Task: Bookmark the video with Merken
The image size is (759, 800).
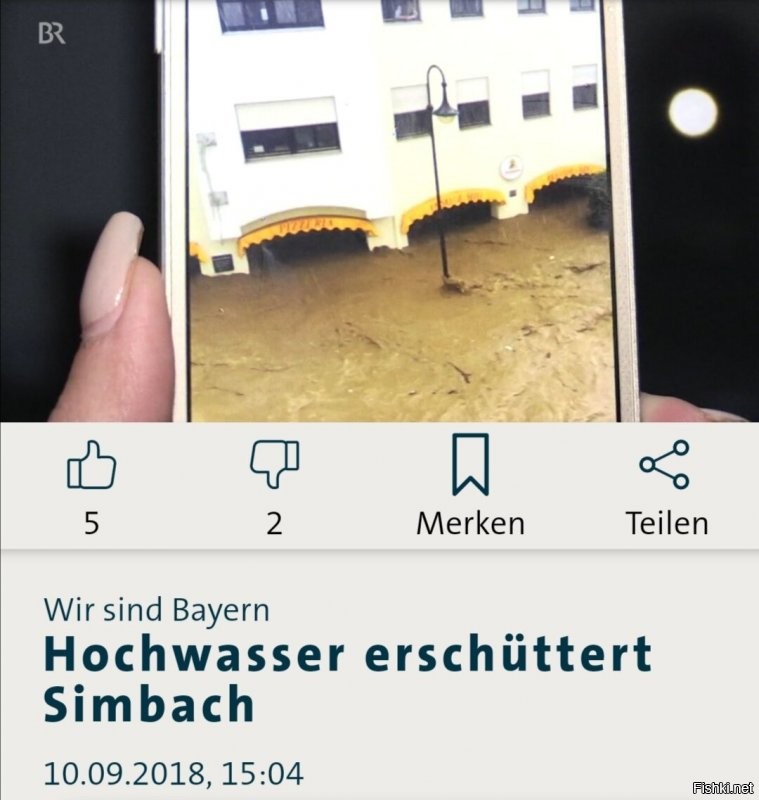Action: click(x=469, y=466)
